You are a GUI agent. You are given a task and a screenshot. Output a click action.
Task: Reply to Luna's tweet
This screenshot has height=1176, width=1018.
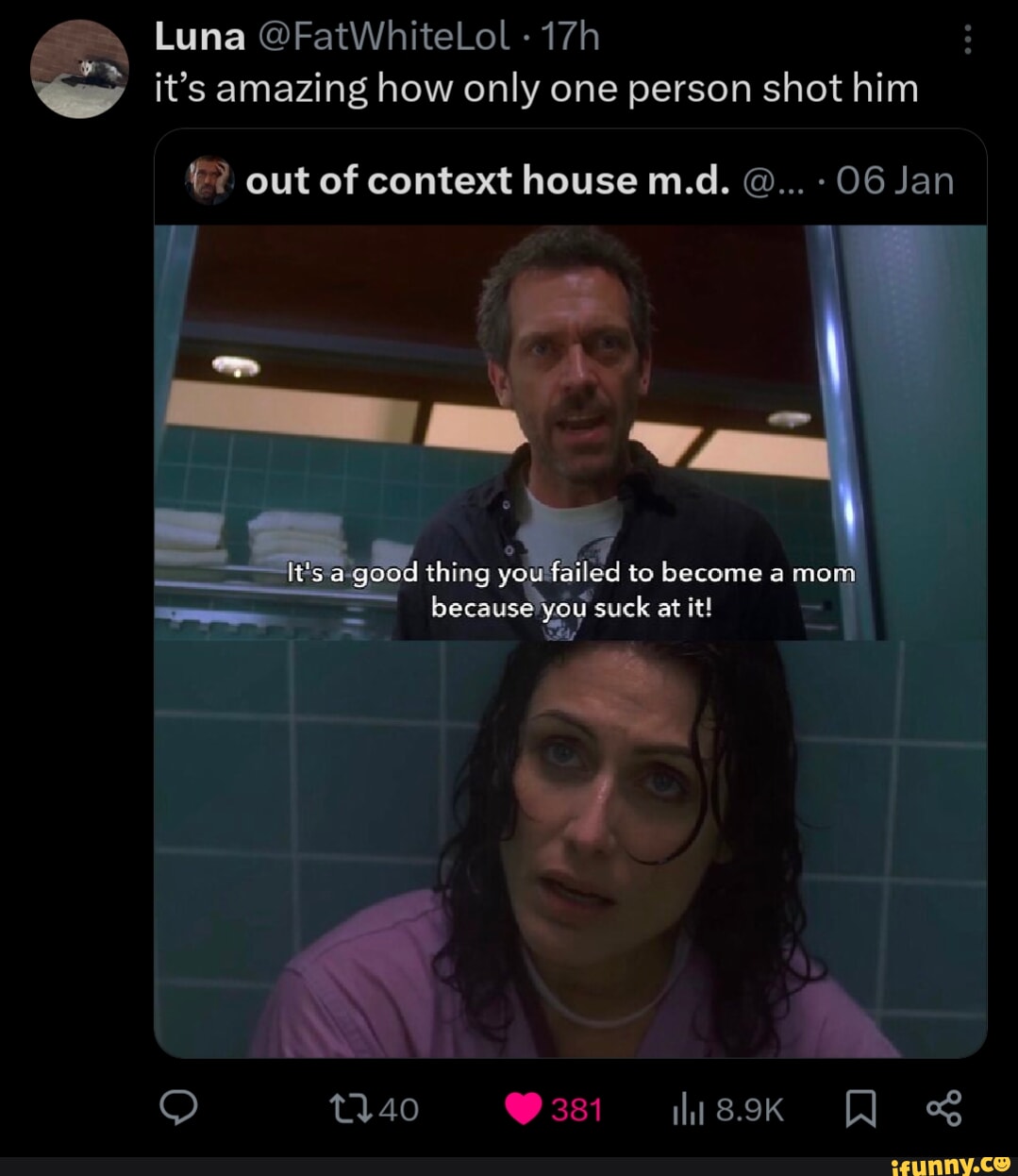[178, 1108]
